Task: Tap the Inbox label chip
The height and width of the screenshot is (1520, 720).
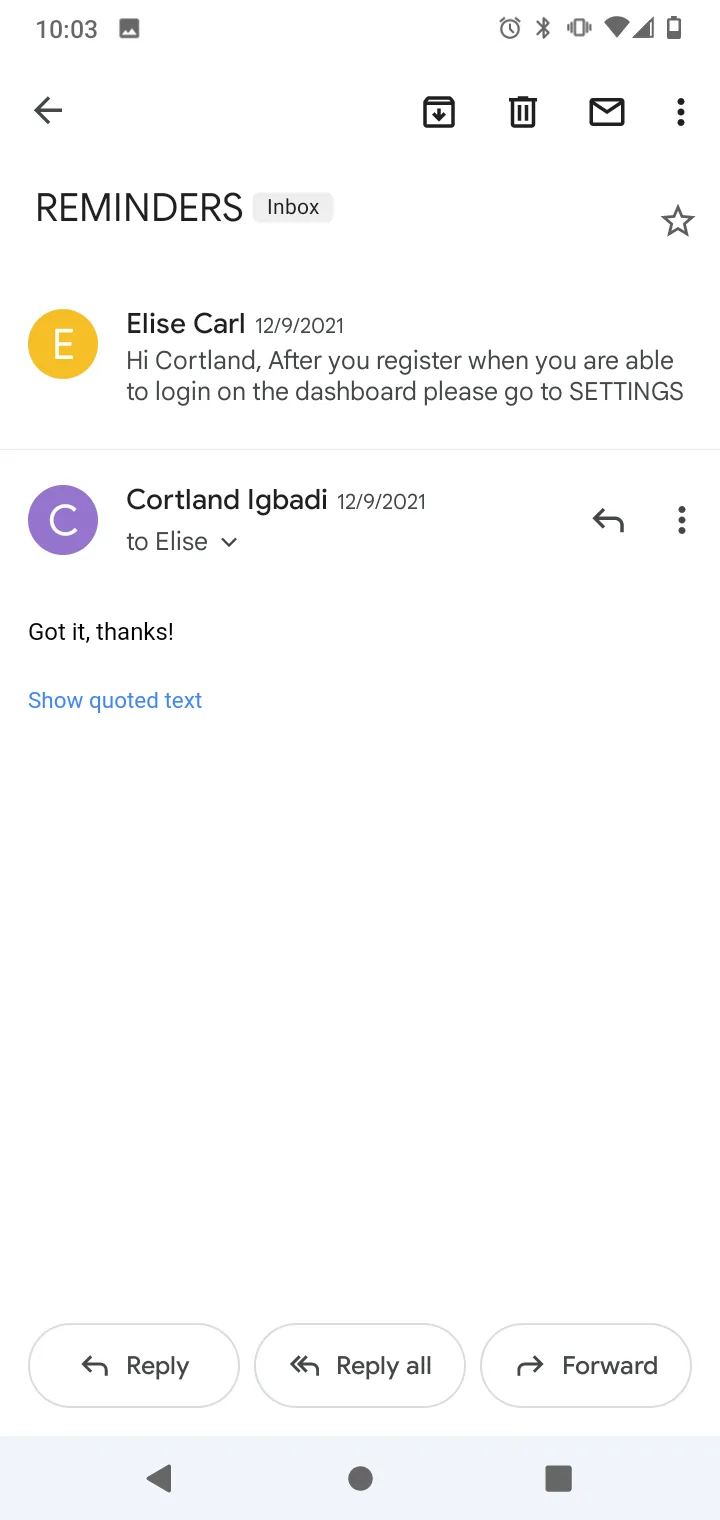Action: pyautogui.click(x=293, y=207)
